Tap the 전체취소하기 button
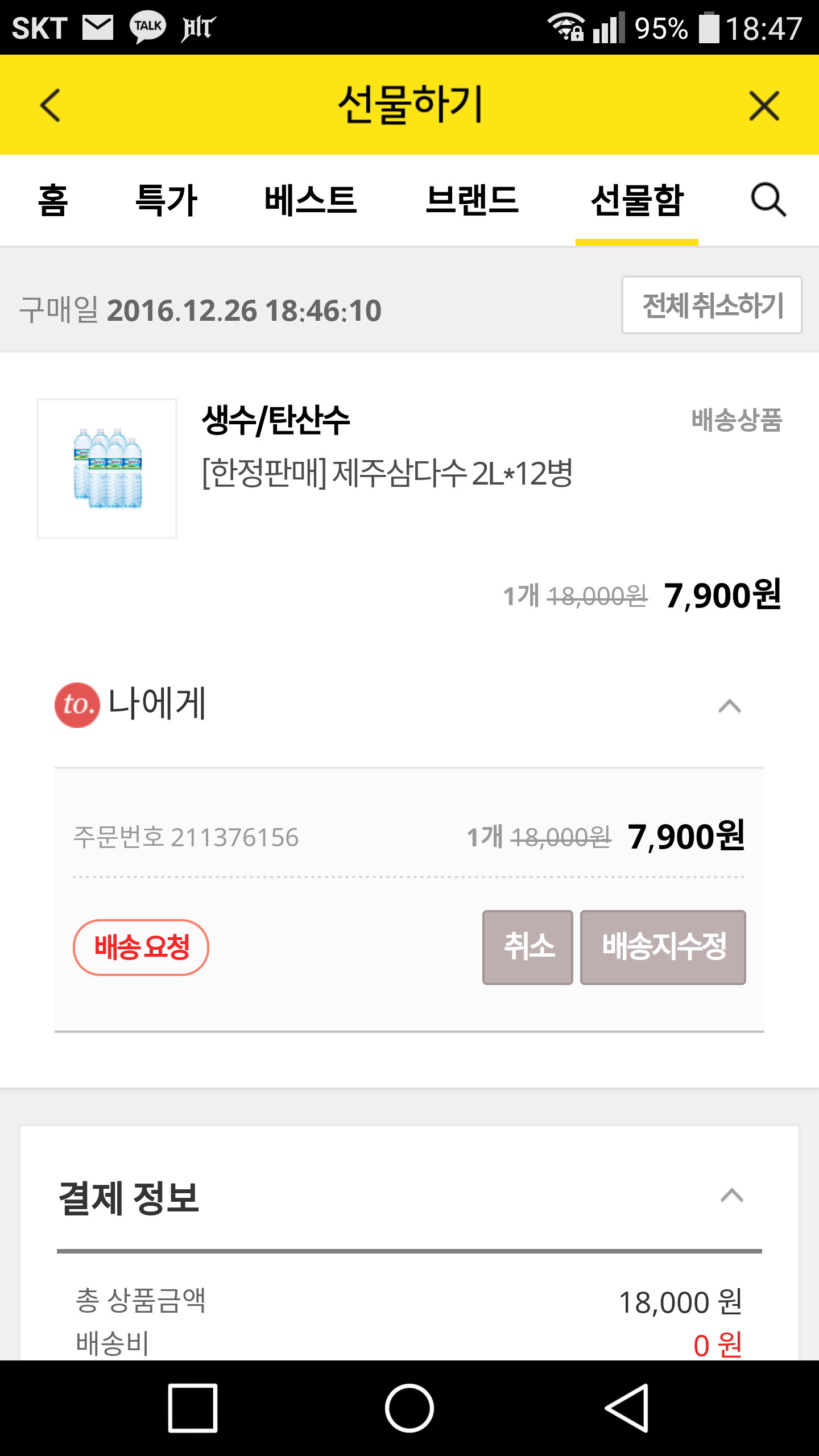Image resolution: width=819 pixels, height=1456 pixels. [712, 305]
